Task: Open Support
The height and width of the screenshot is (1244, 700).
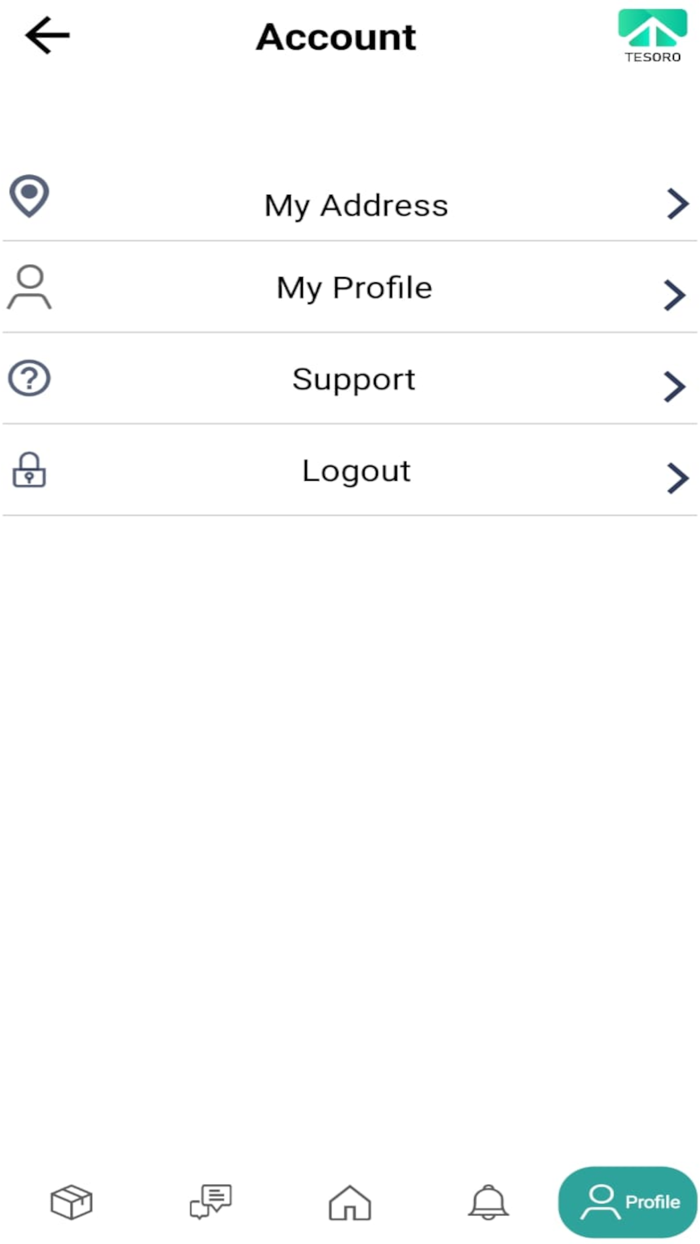Action: (350, 379)
